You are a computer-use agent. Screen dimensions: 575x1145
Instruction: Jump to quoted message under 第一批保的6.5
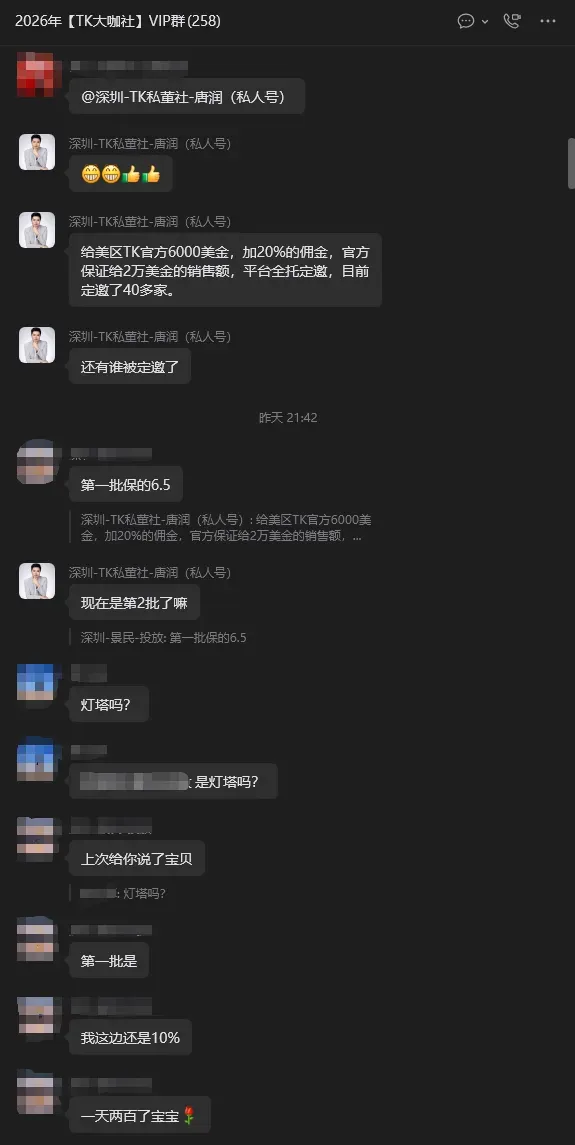coord(227,528)
